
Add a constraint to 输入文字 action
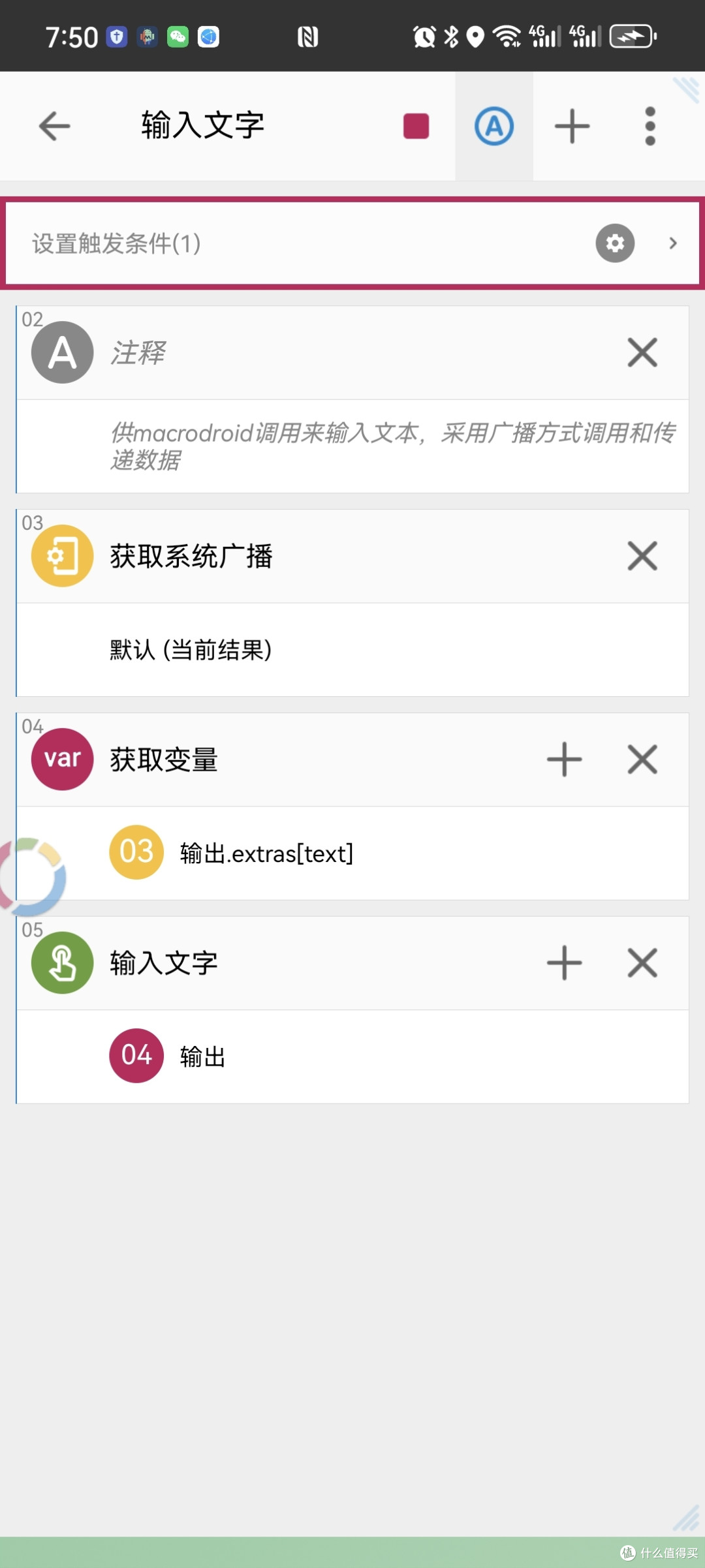564,962
